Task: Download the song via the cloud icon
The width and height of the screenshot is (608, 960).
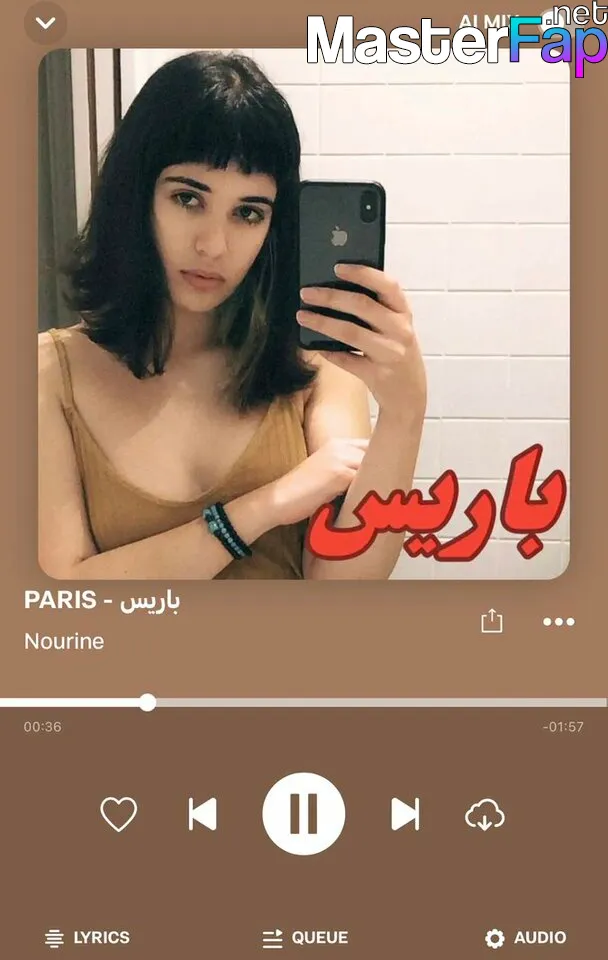Action: coord(485,815)
